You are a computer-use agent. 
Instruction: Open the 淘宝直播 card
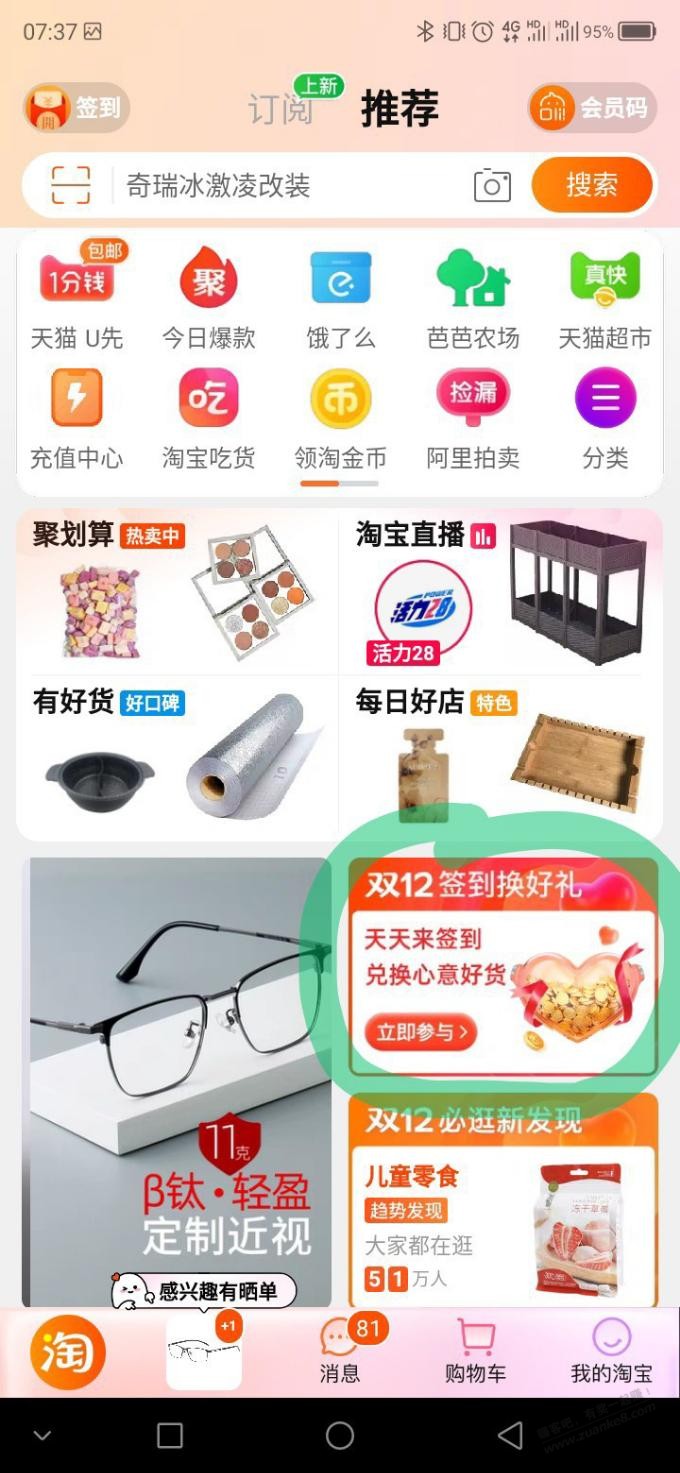[x=500, y=592]
